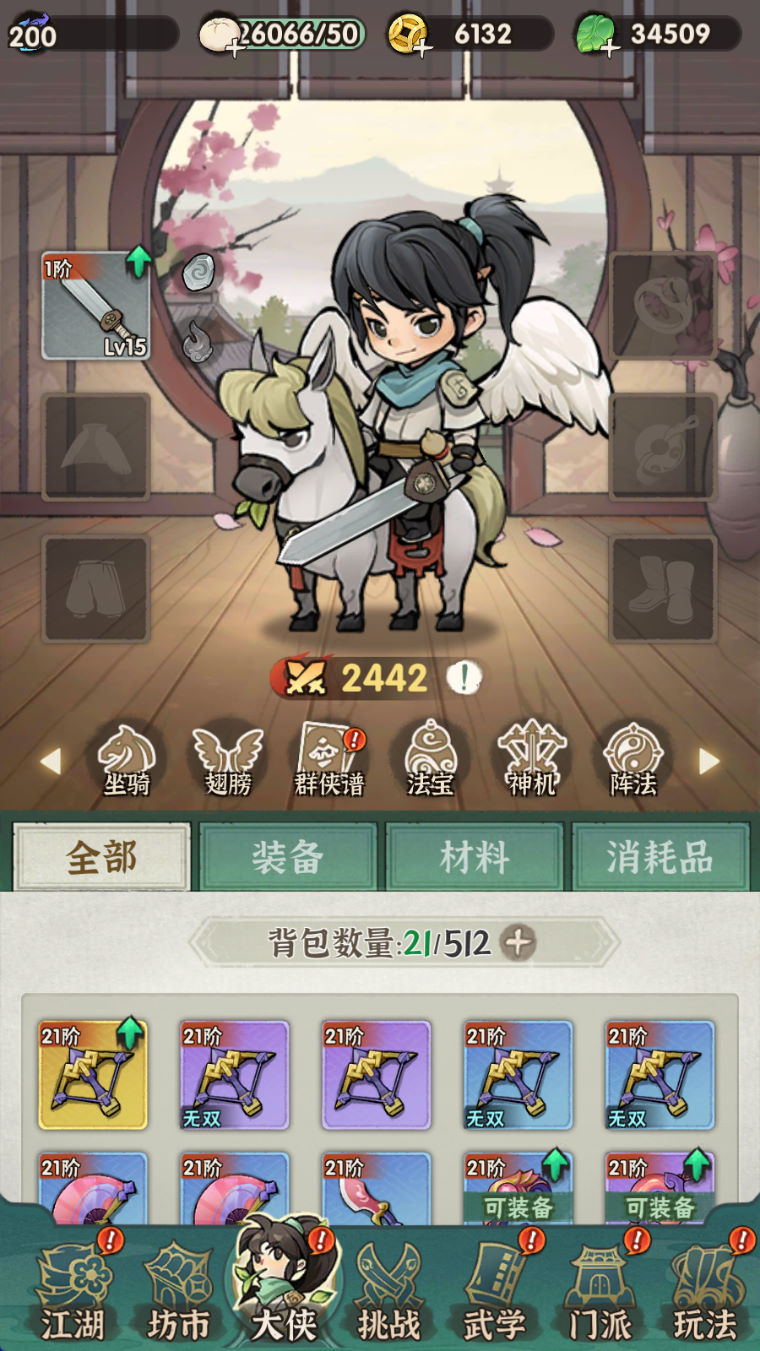This screenshot has width=760, height=1351.
Task: Open the 翅膀 wings menu
Action: (x=228, y=760)
